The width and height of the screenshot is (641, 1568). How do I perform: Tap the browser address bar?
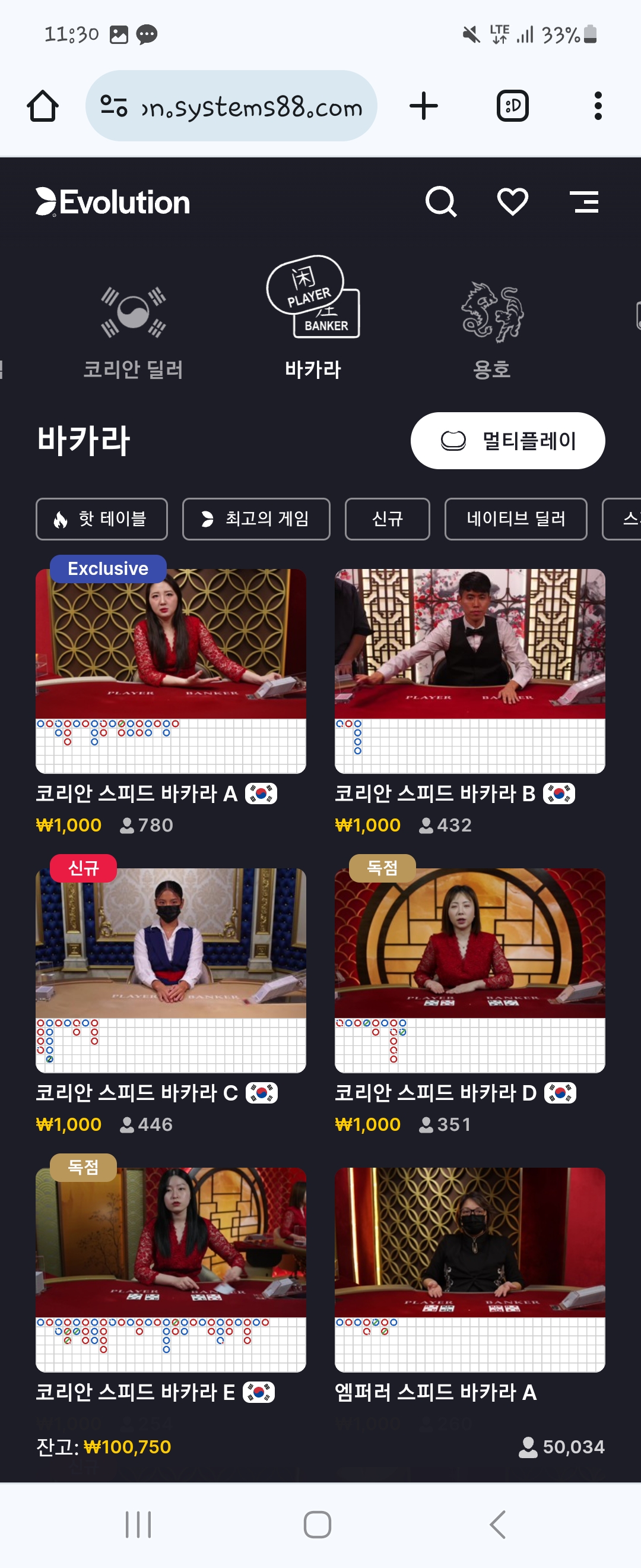pos(231,106)
